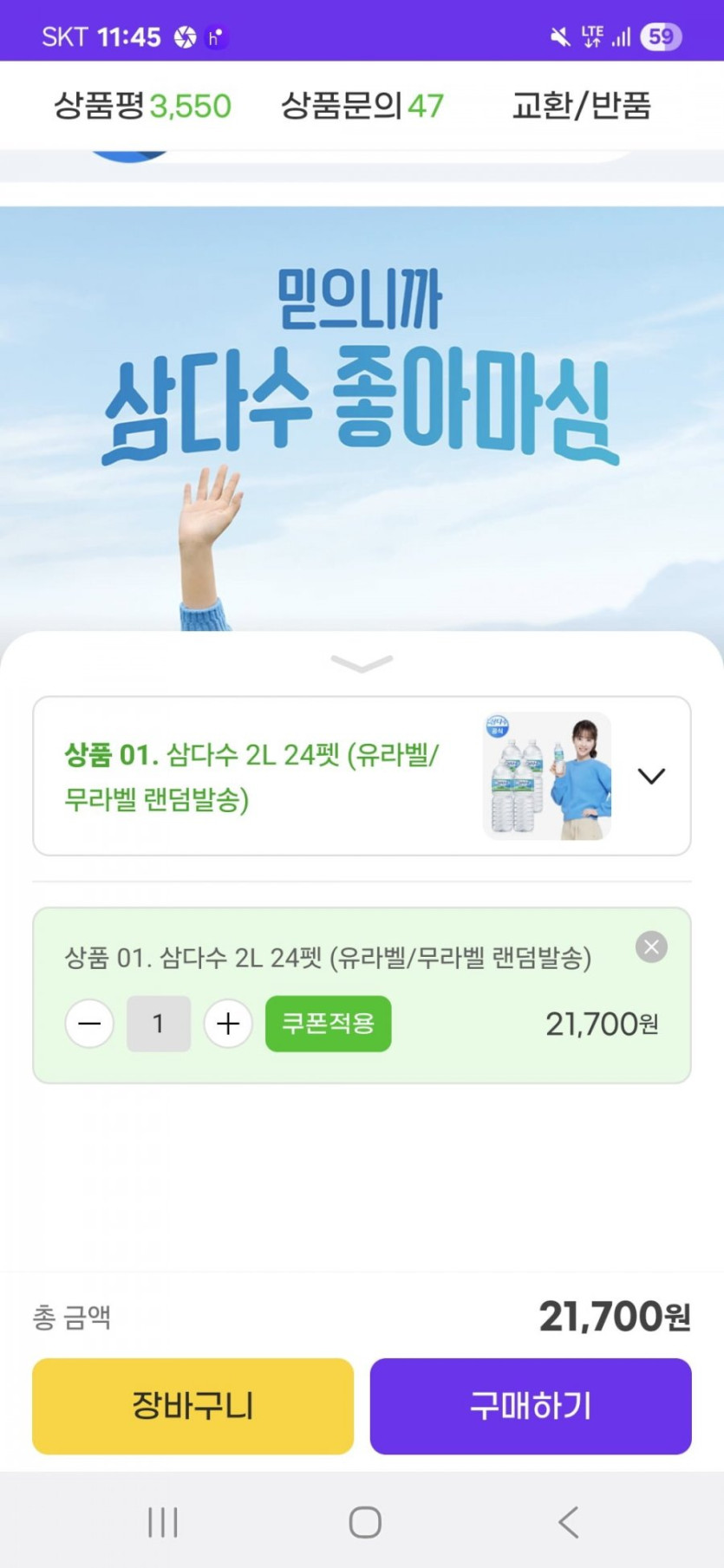Viewport: 724px width, 1568px height.
Task: Decrease the quantity with the minus button
Action: point(89,1024)
